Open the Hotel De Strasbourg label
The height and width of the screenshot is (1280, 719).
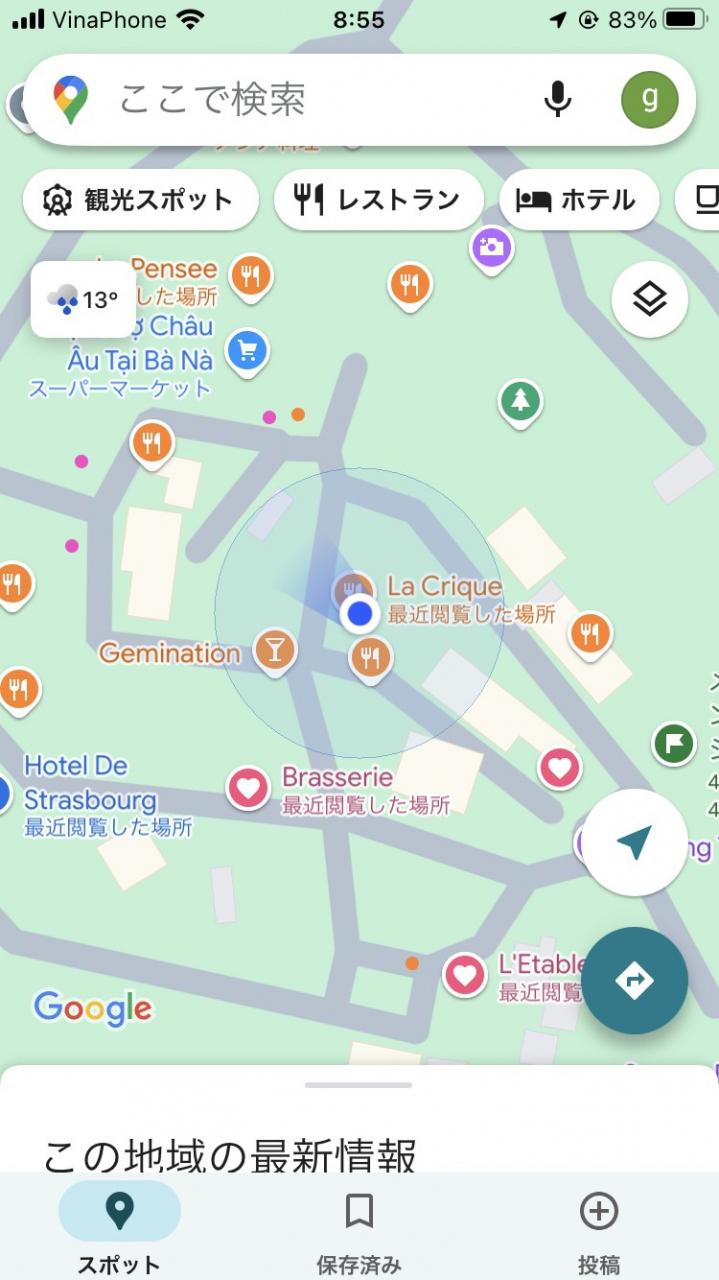[x=90, y=783]
